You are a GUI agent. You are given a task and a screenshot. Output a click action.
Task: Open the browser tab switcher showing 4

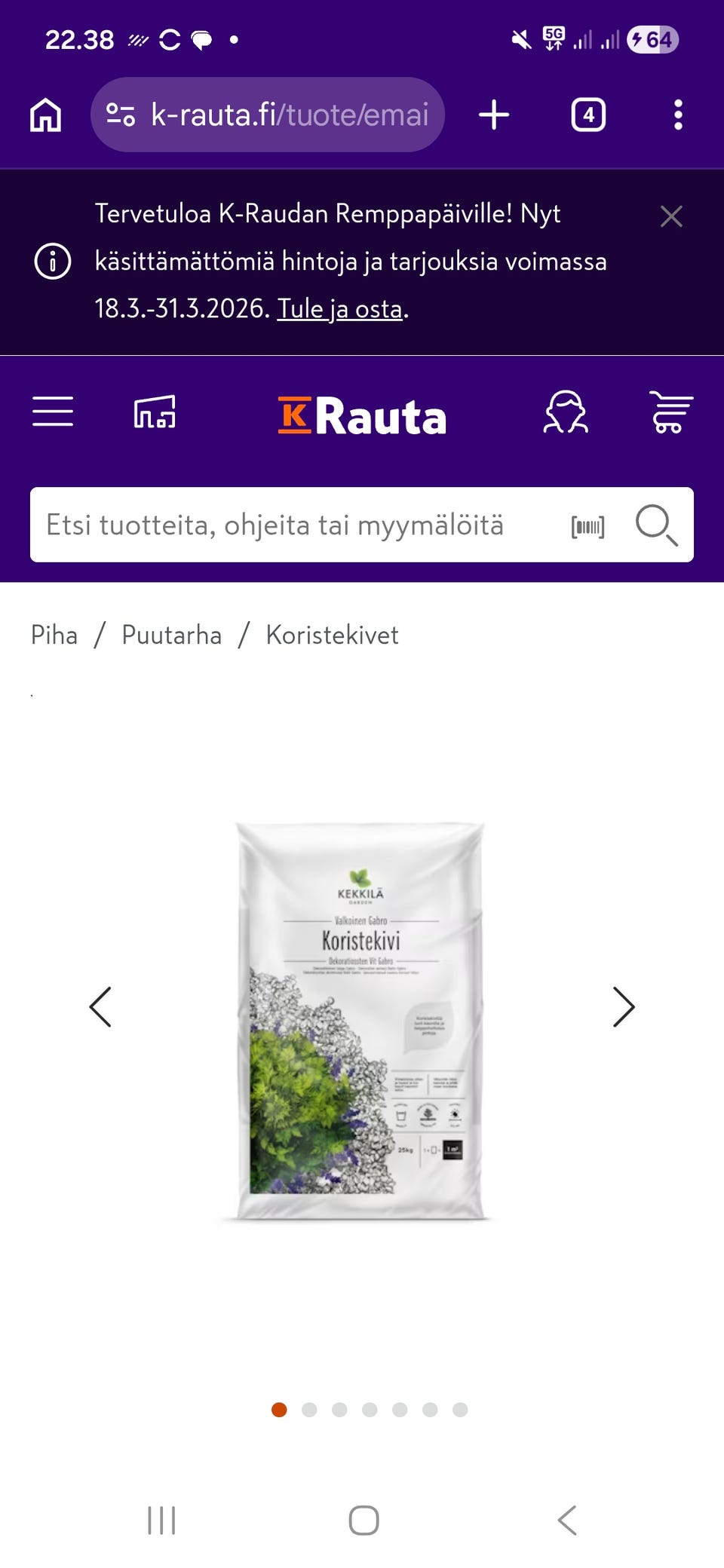click(x=587, y=115)
